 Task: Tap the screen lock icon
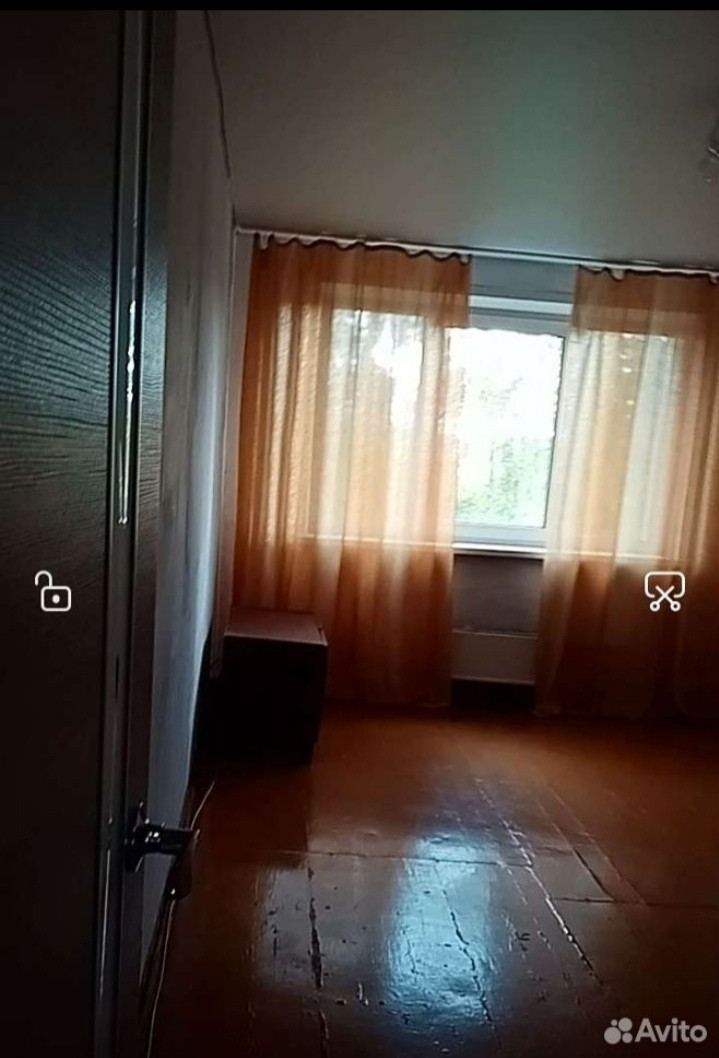53,591
